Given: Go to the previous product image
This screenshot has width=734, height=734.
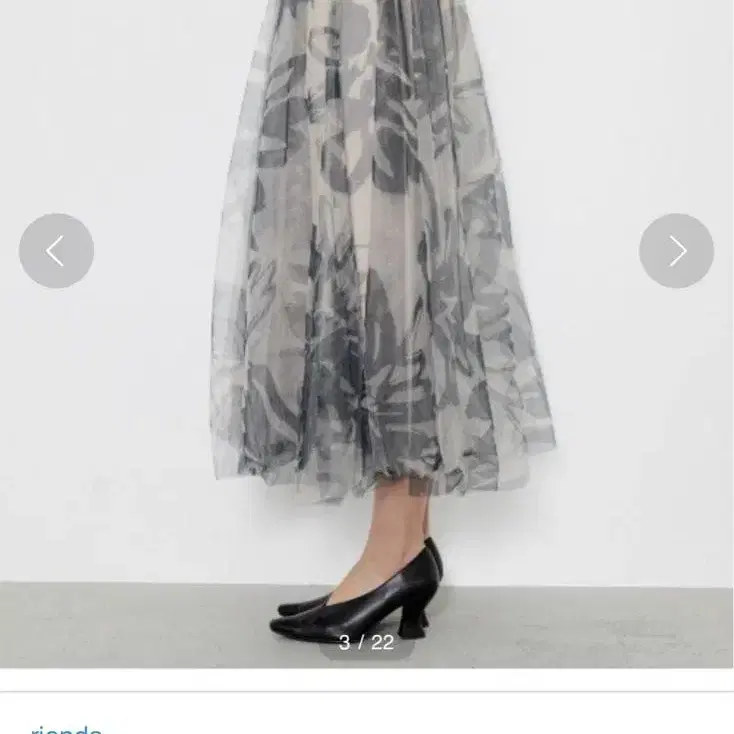Looking at the screenshot, I should (56, 251).
